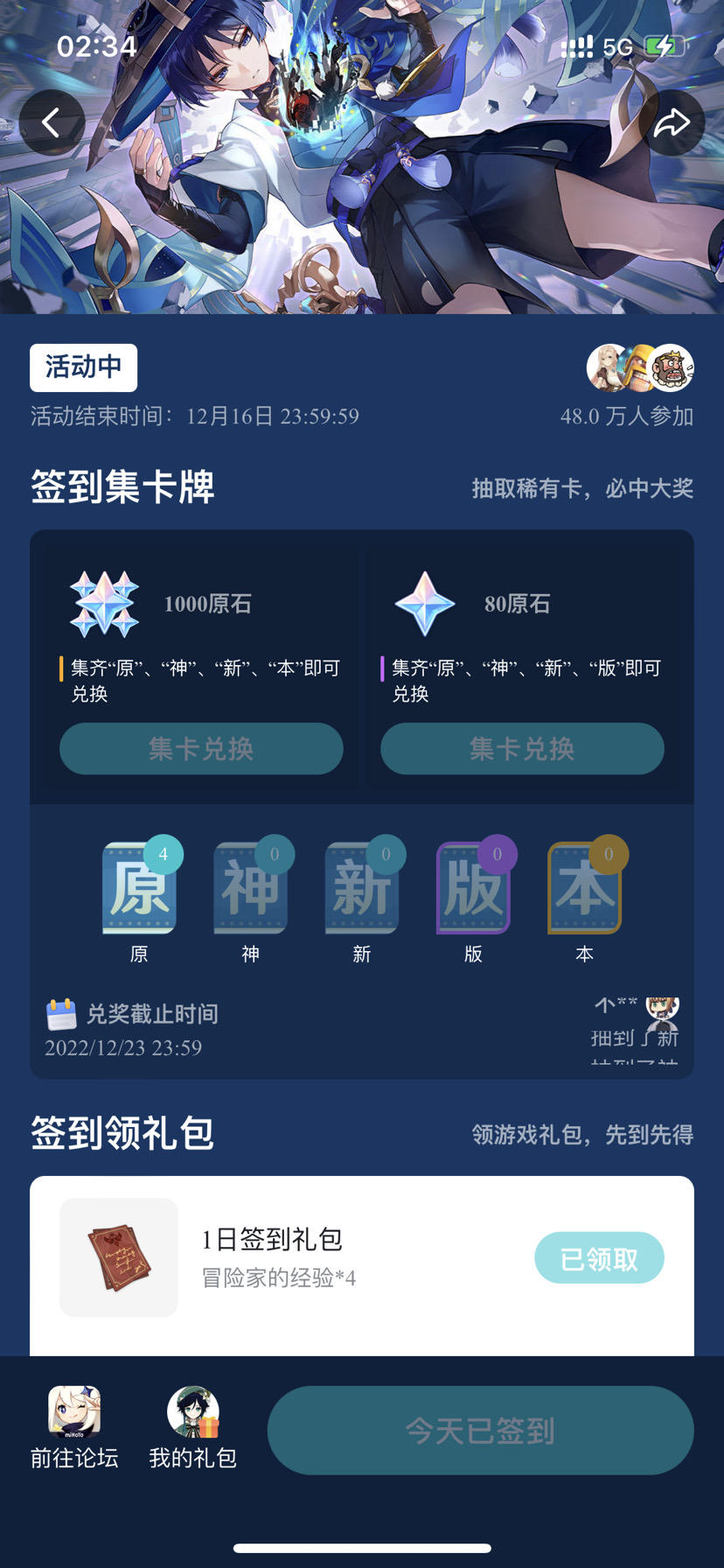The width and height of the screenshot is (724, 1568).
Task: Tap 集卡兑换 under the 80原石 reward
Action: [522, 749]
